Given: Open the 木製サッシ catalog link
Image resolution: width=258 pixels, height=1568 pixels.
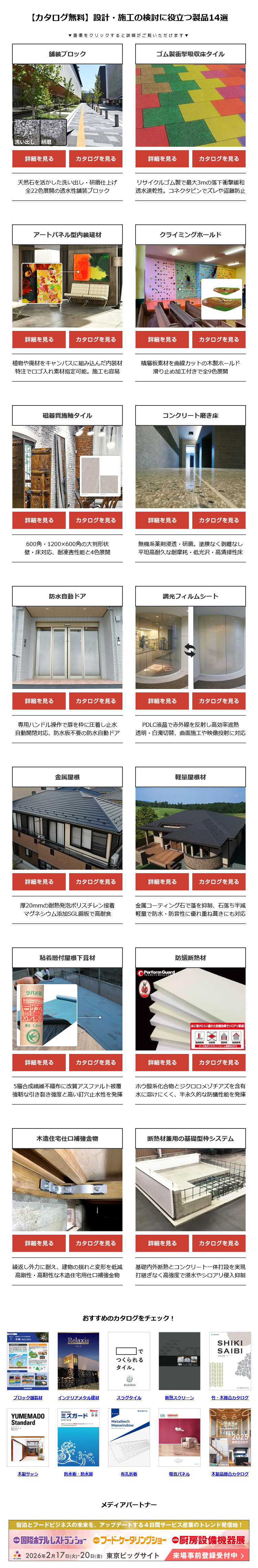Looking at the screenshot, I should 28,1474.
